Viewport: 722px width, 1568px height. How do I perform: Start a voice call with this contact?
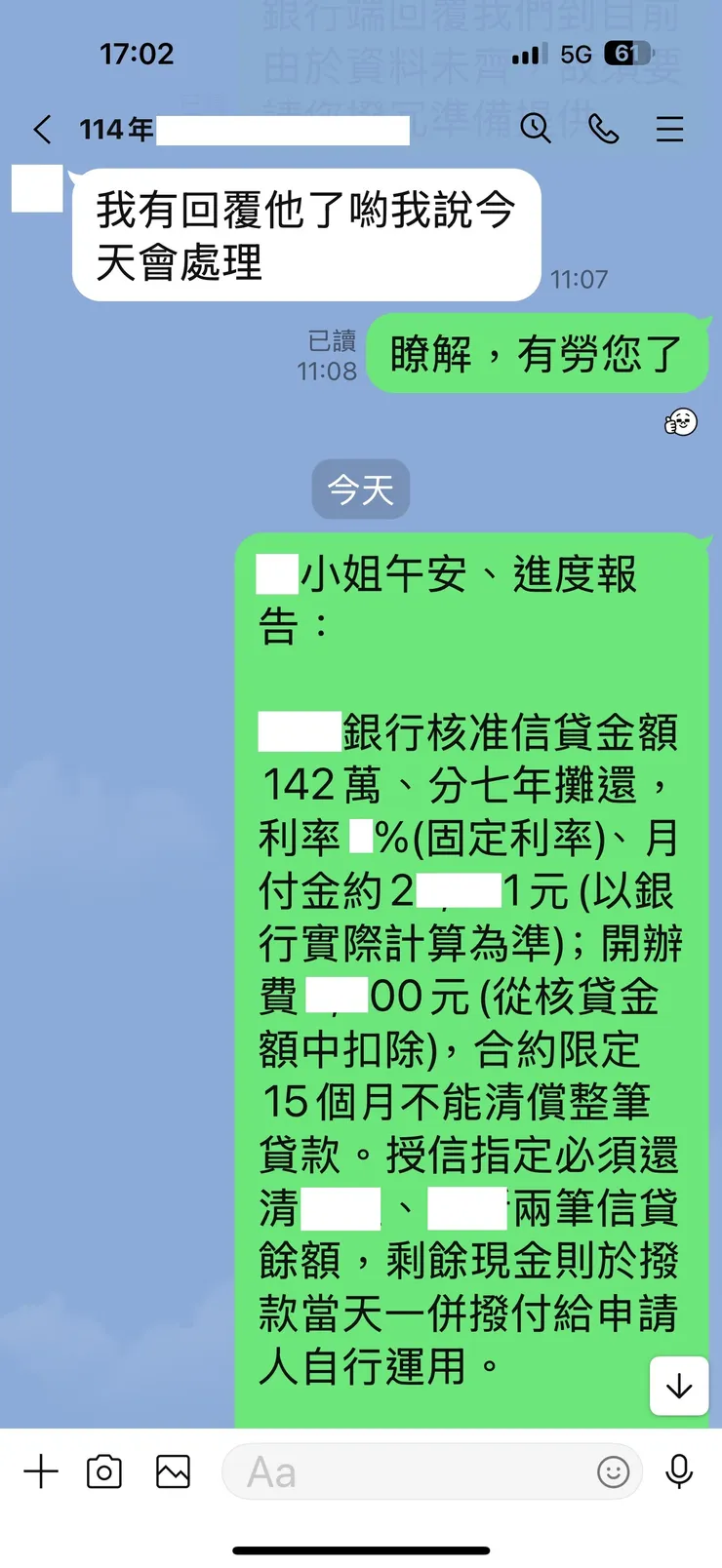coord(603,129)
